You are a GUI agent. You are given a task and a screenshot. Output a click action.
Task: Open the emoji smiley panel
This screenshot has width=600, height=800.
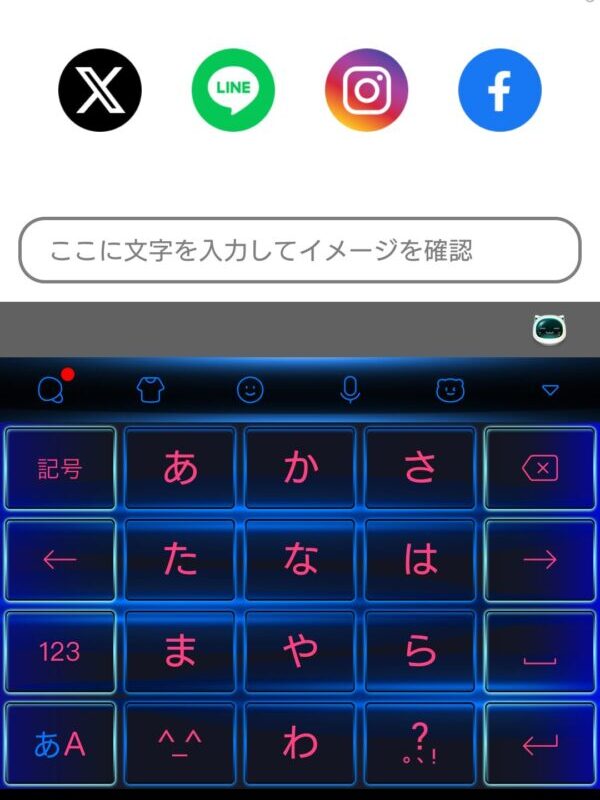click(x=250, y=390)
